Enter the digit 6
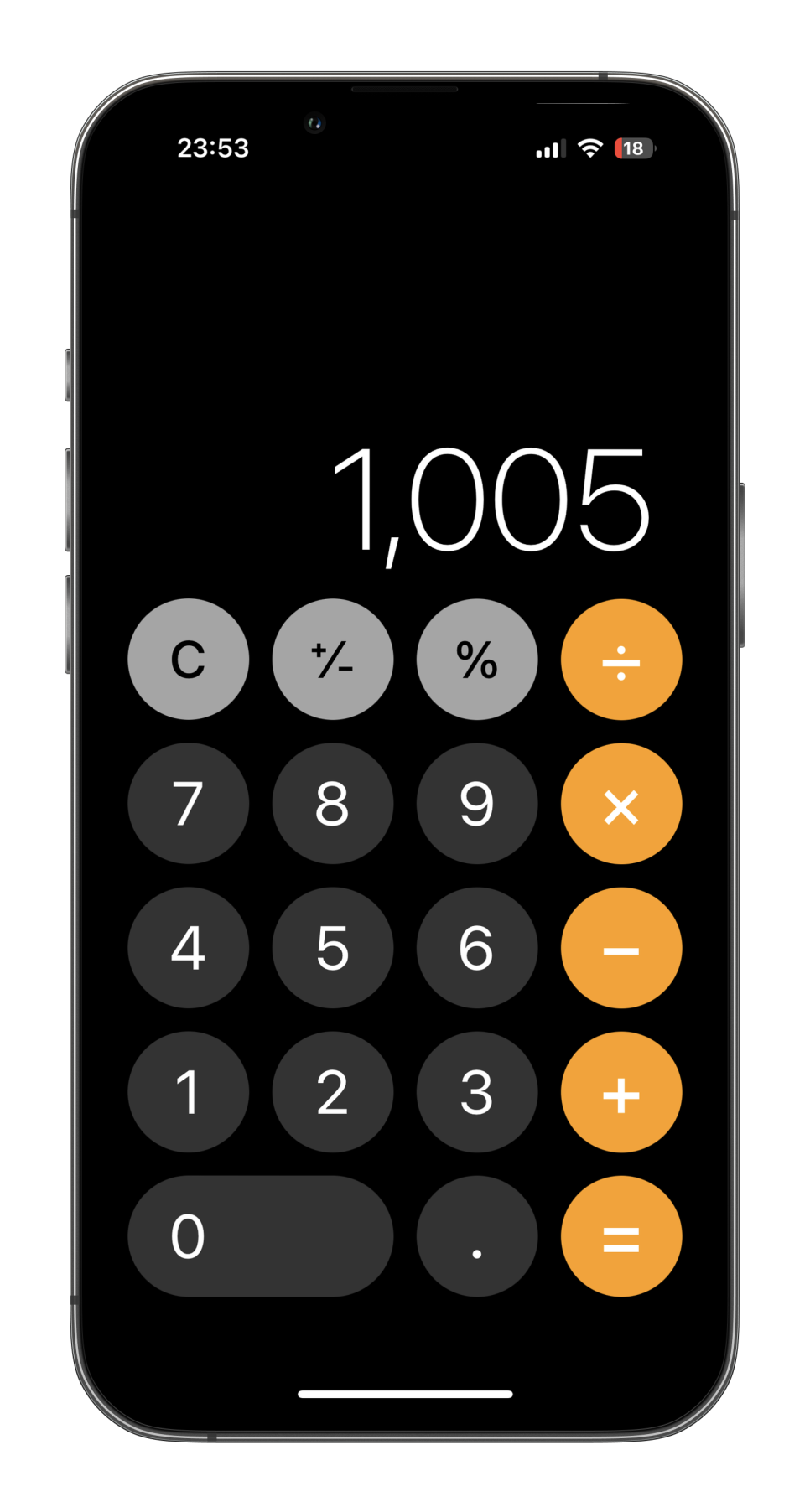Image resolution: width=810 pixels, height=1512 pixels. pos(476,948)
